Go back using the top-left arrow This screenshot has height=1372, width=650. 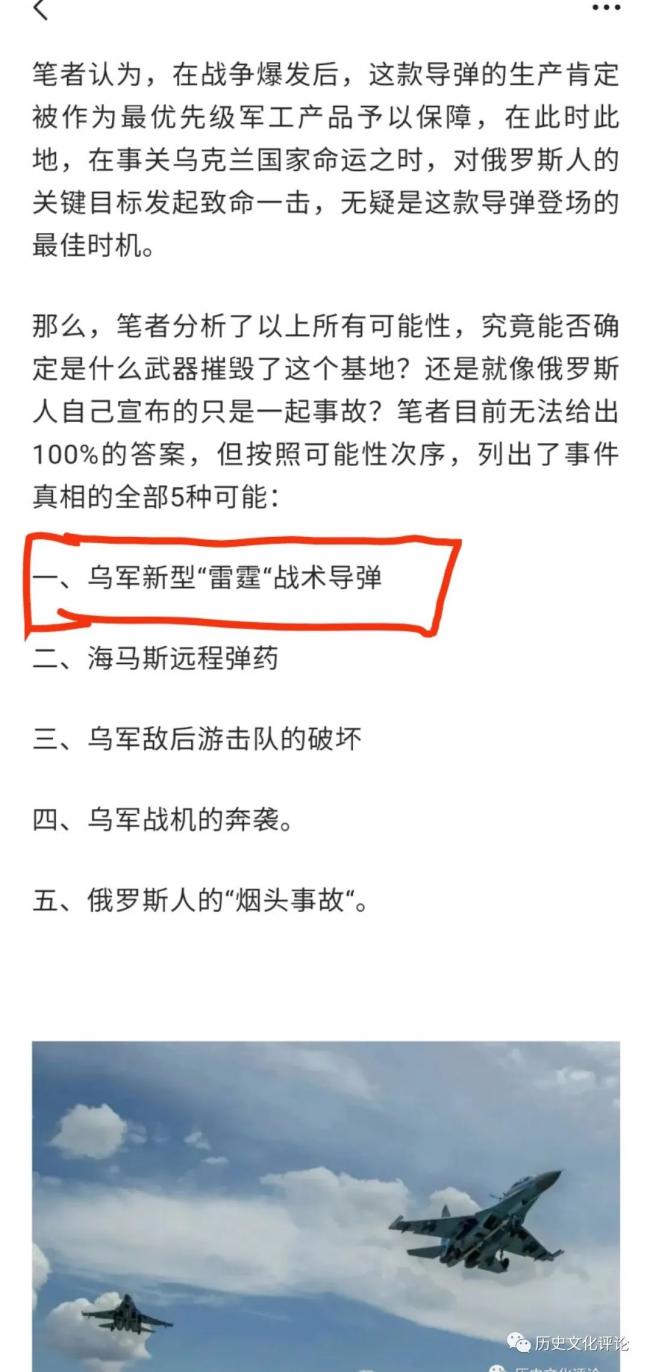coord(40,10)
